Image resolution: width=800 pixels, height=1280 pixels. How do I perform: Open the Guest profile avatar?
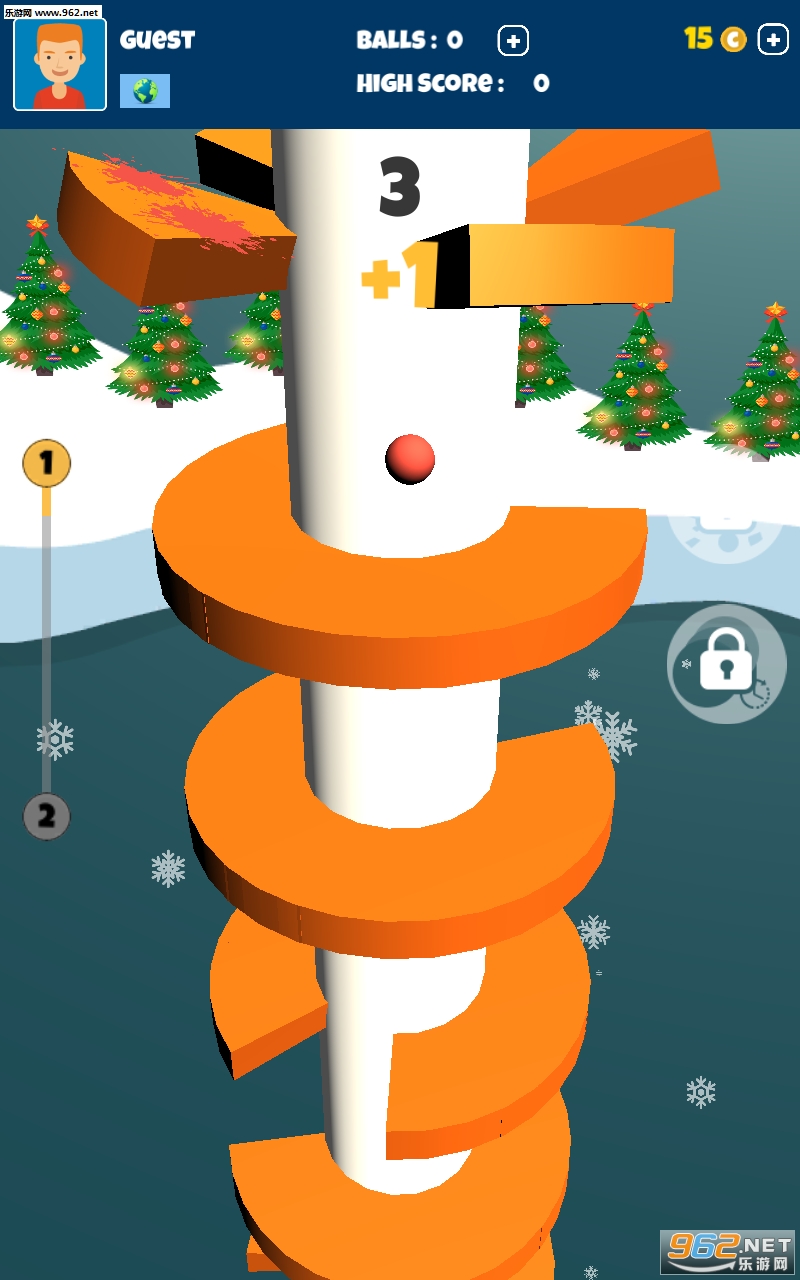pos(60,64)
